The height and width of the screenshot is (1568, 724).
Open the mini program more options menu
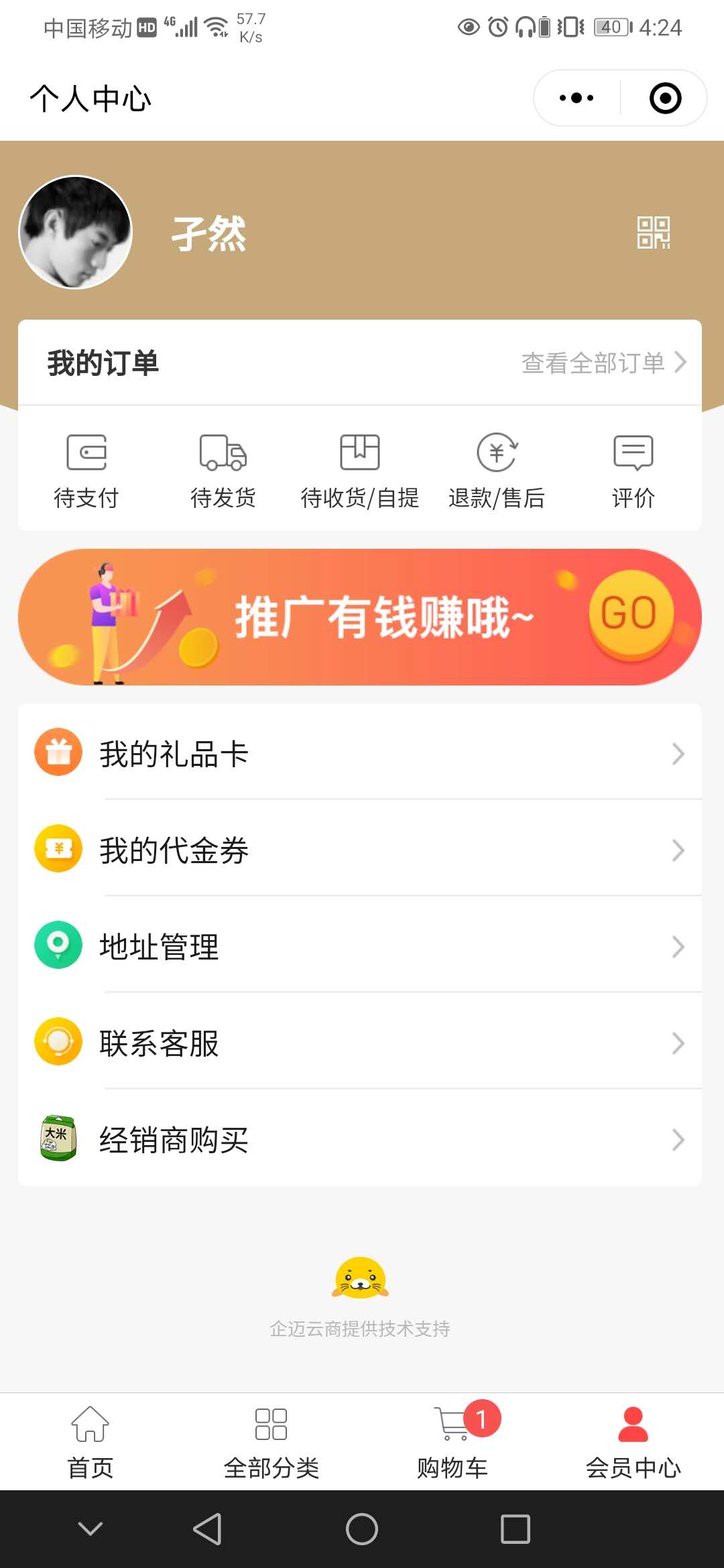click(577, 99)
